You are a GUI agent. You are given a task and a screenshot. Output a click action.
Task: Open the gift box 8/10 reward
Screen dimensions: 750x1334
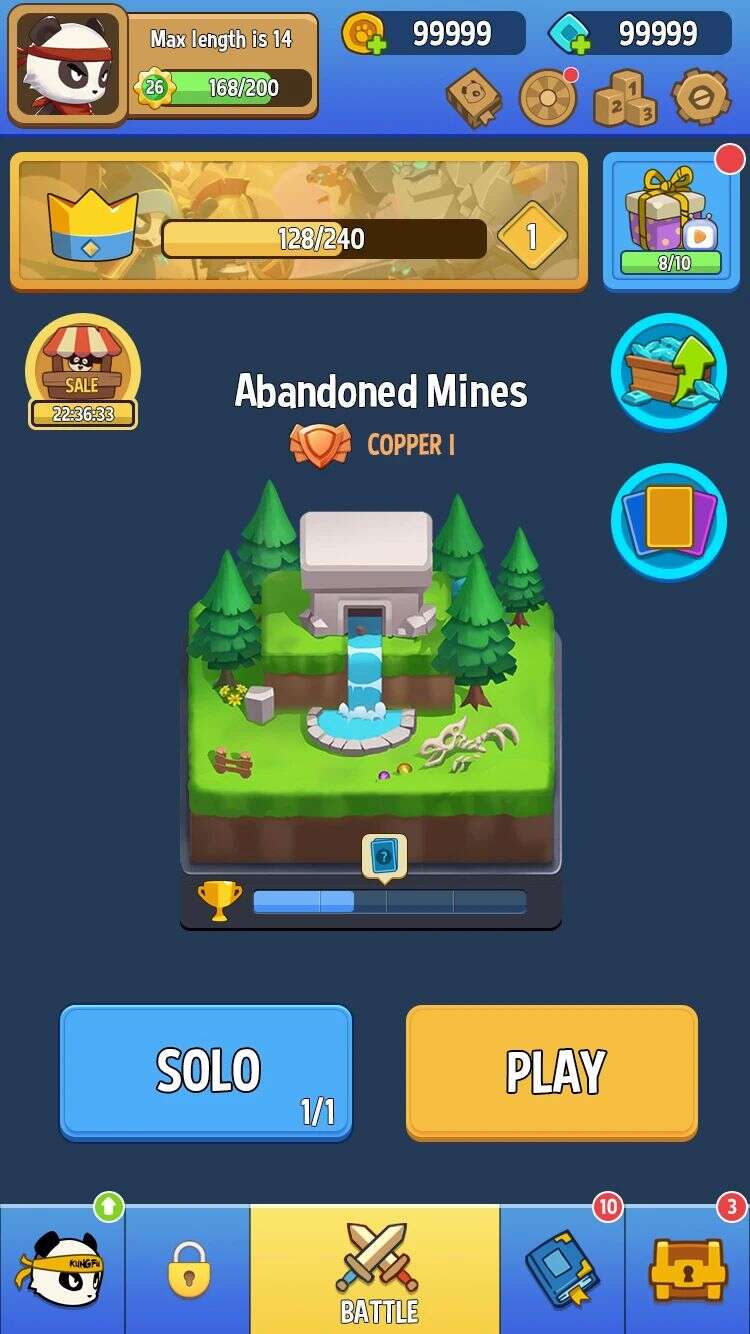(672, 221)
